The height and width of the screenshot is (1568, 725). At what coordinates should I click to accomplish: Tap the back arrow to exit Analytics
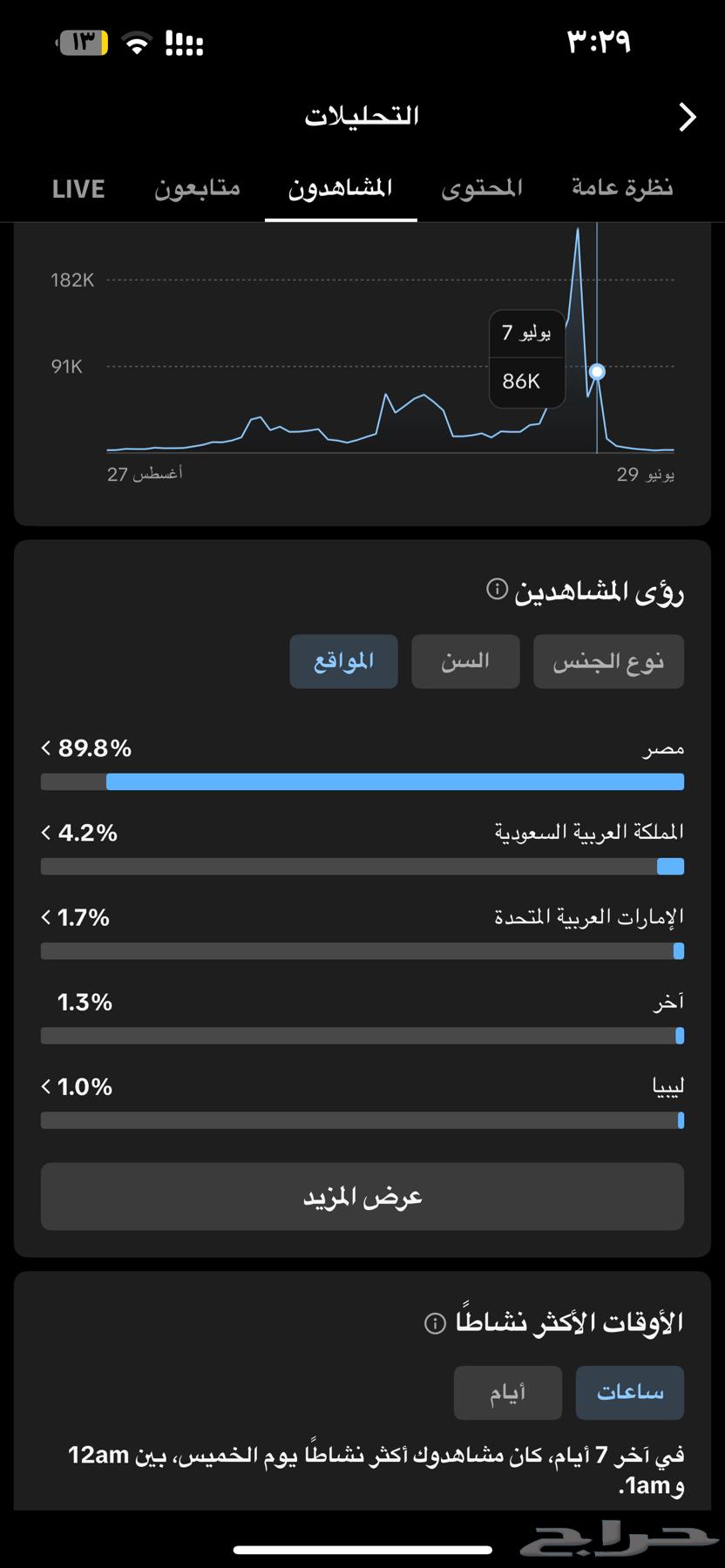tap(688, 116)
